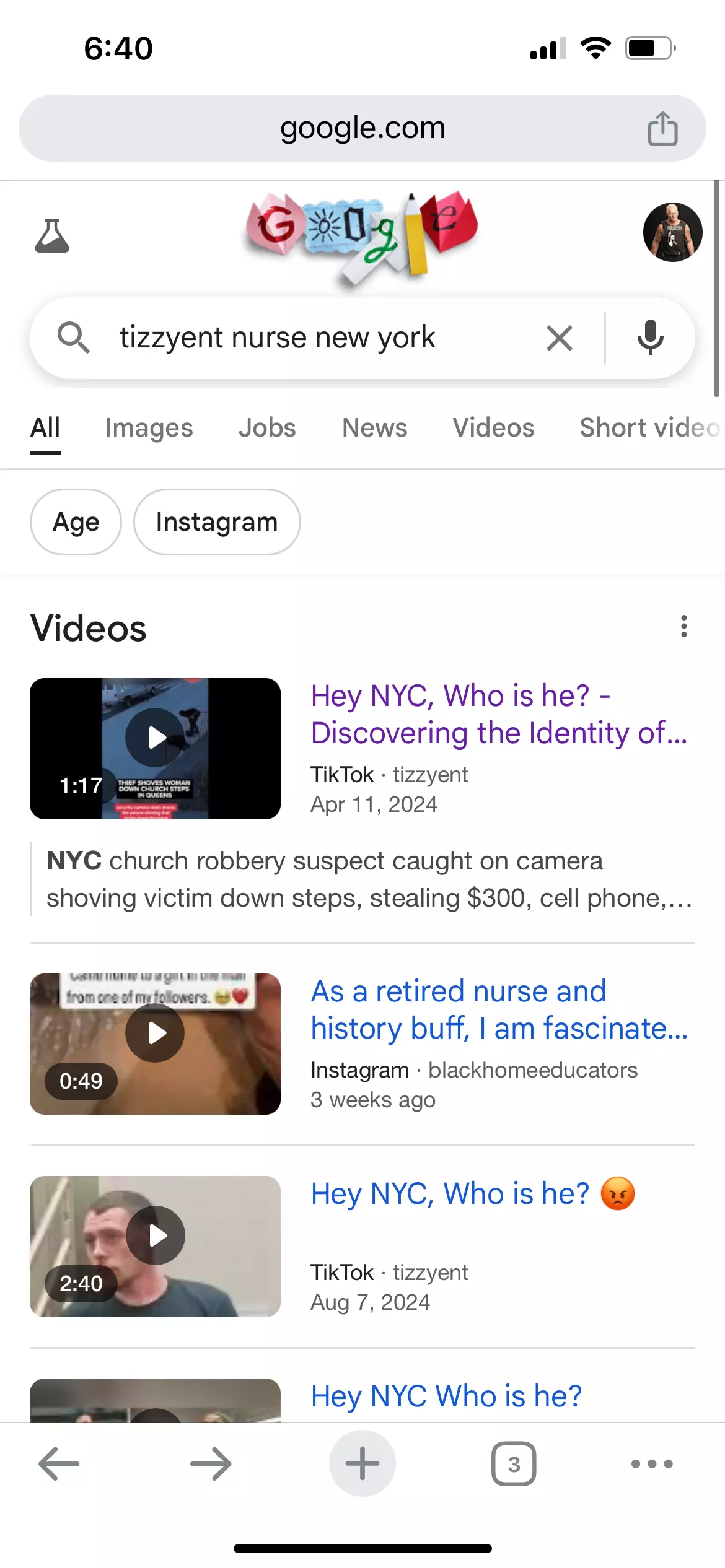Viewport: 725px width, 1568px height.
Task: Open 'Hey NYC, Who is he? - Discovering' result
Action: click(x=499, y=714)
